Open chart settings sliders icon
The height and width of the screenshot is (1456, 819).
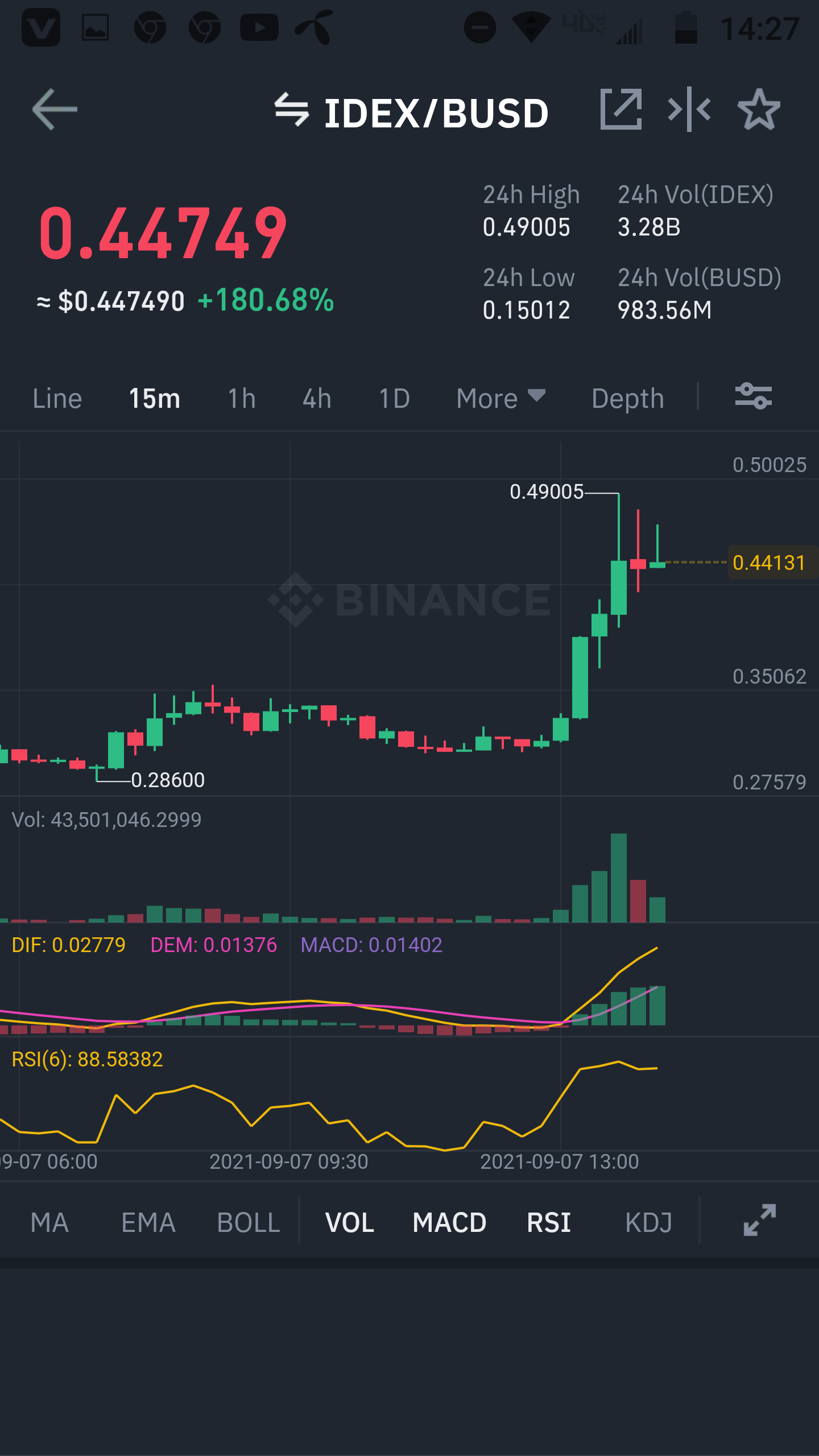tap(753, 396)
